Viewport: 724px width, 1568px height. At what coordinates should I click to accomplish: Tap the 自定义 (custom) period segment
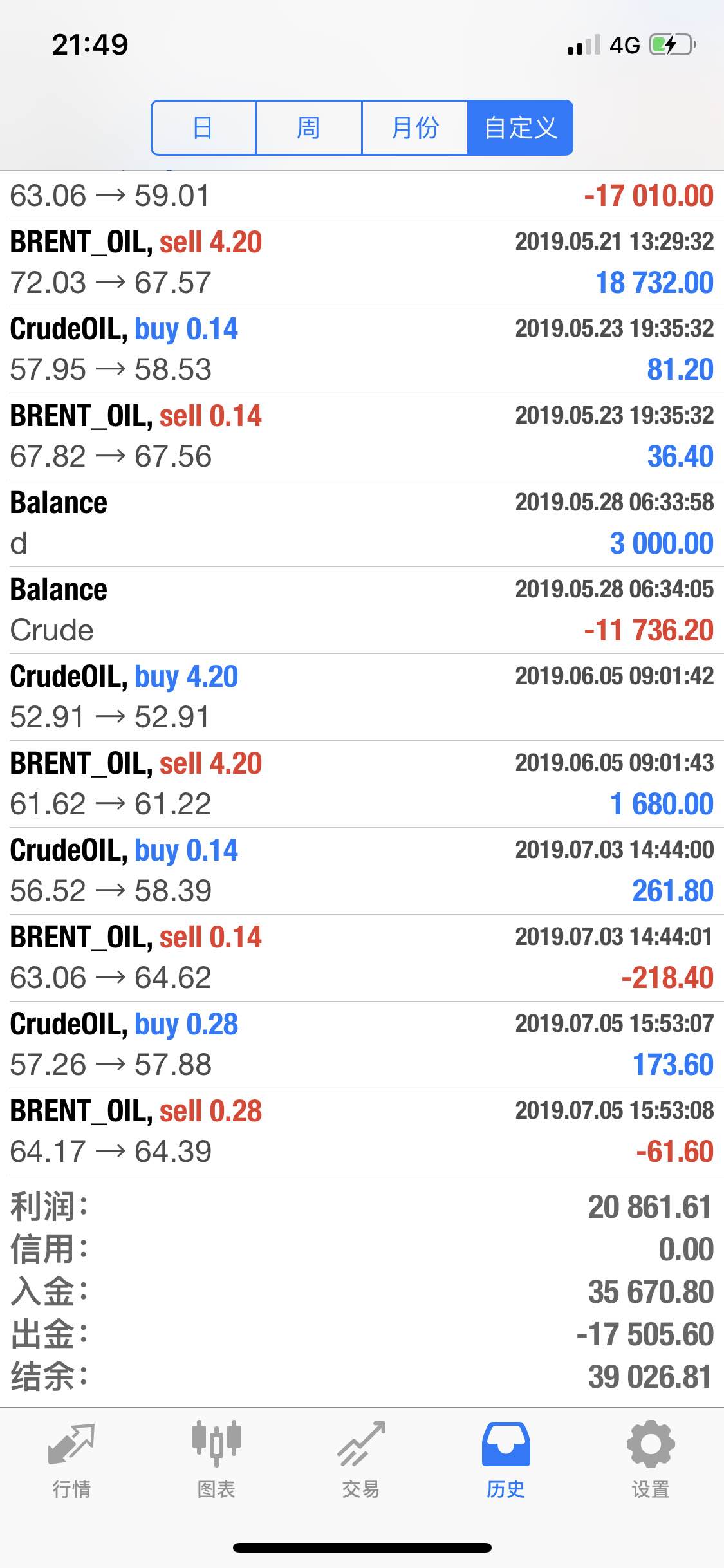(520, 127)
